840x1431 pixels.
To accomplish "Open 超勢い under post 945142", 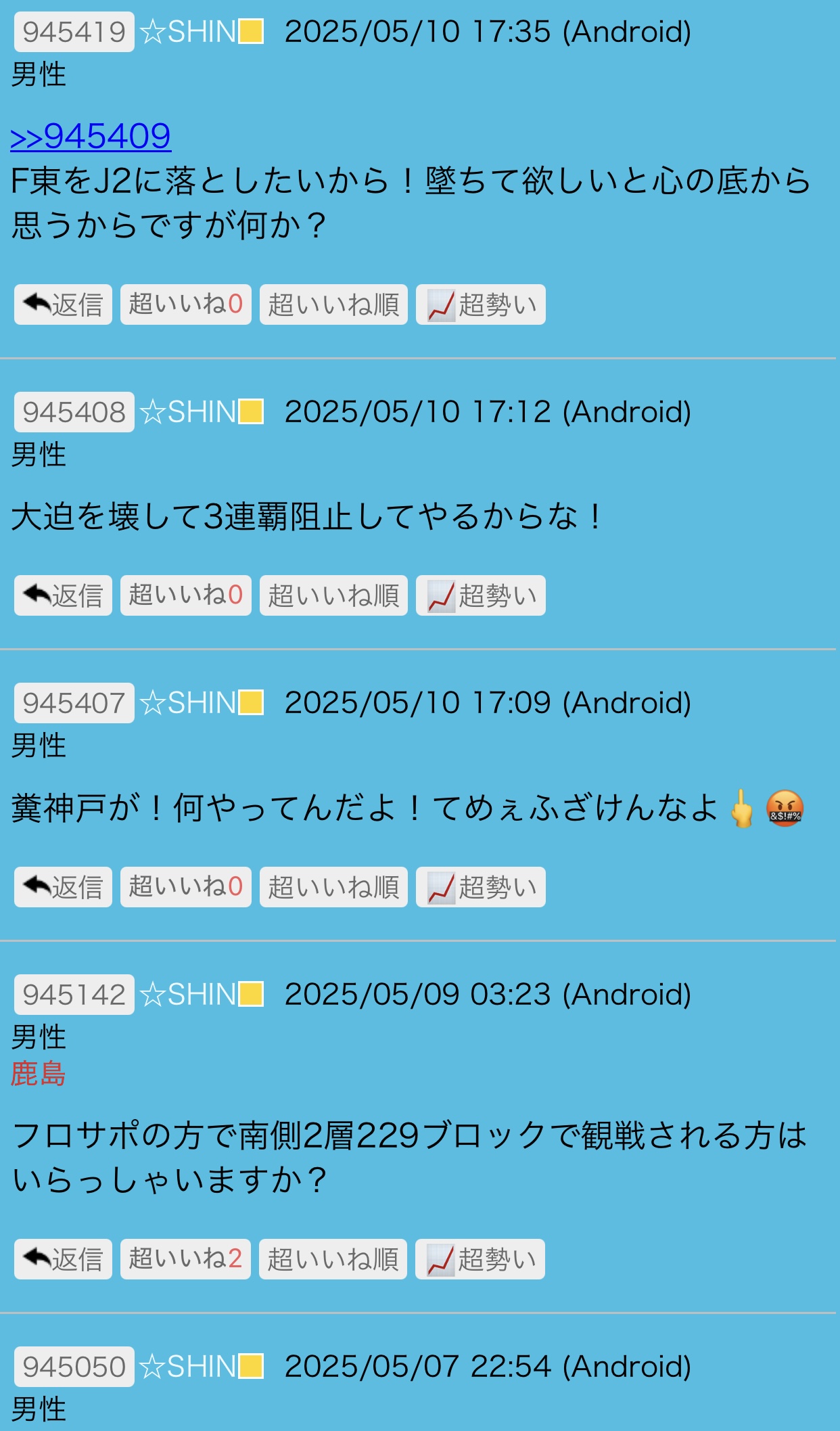I will pyautogui.click(x=480, y=1259).
